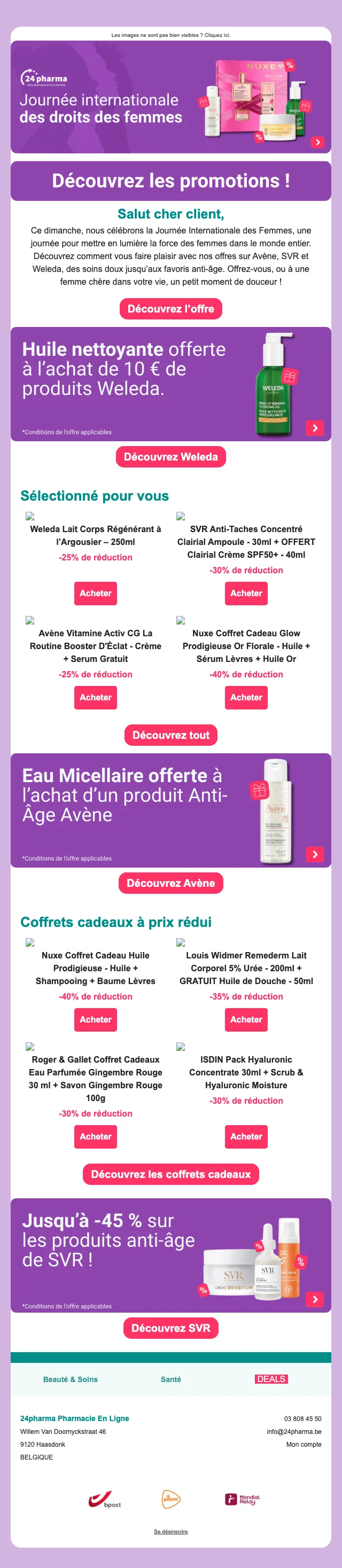This screenshot has height=1568, width=342.
Task: Tap Acheter under ISDIN Pack Hyaluronic
Action: [246, 1136]
